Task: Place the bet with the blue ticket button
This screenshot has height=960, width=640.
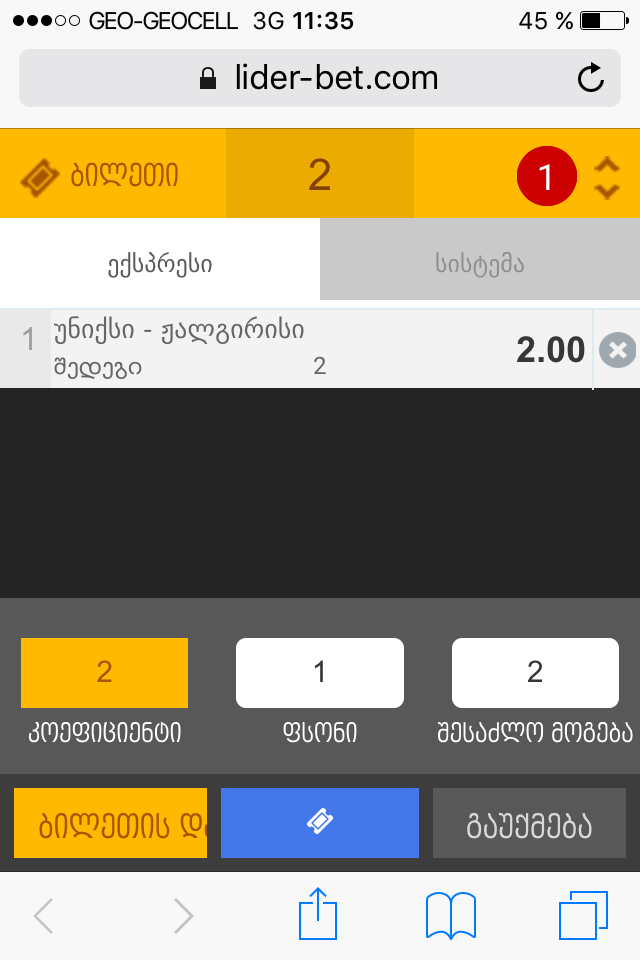Action: pyautogui.click(x=320, y=822)
